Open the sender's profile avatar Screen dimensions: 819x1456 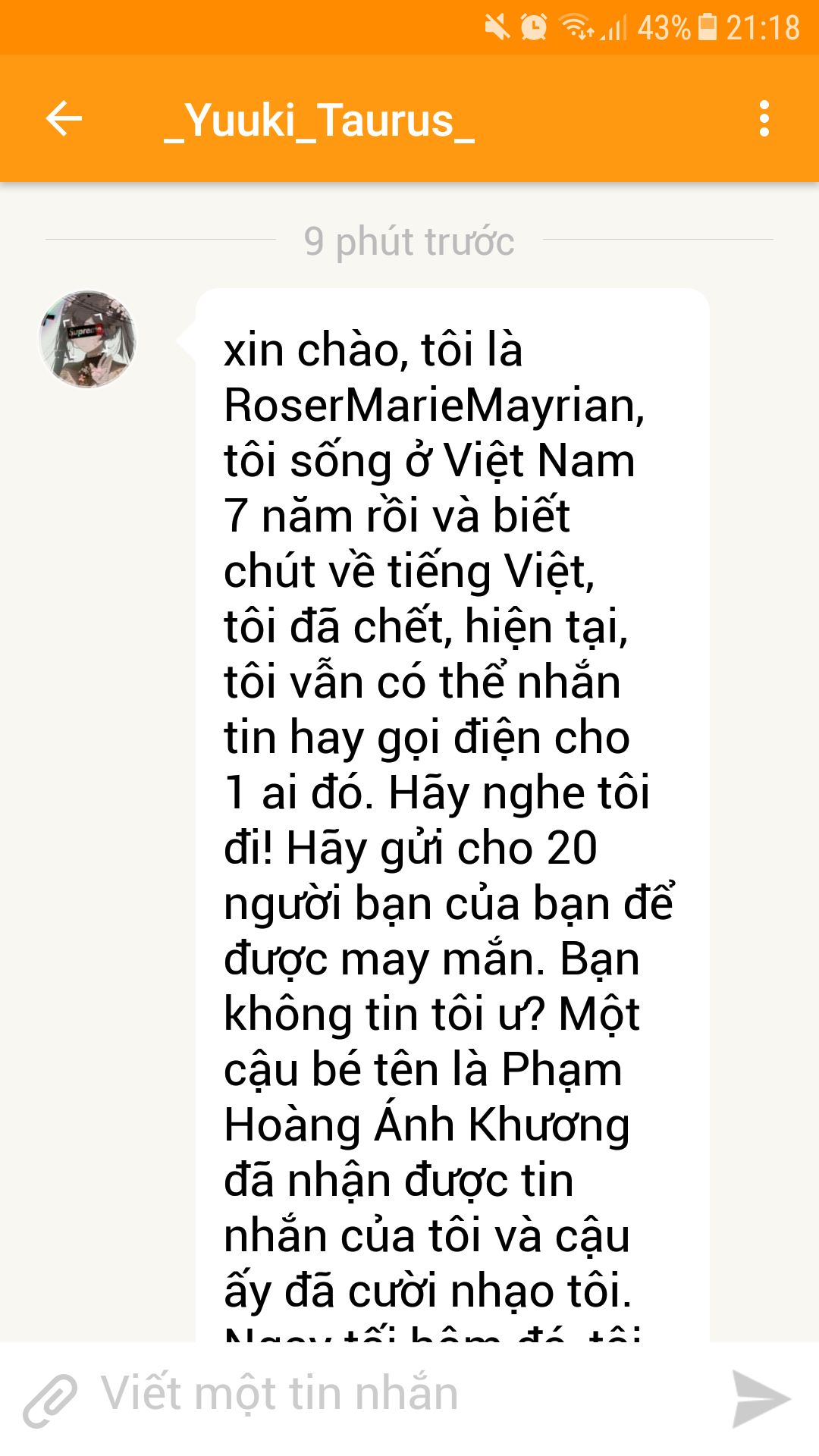point(88,339)
